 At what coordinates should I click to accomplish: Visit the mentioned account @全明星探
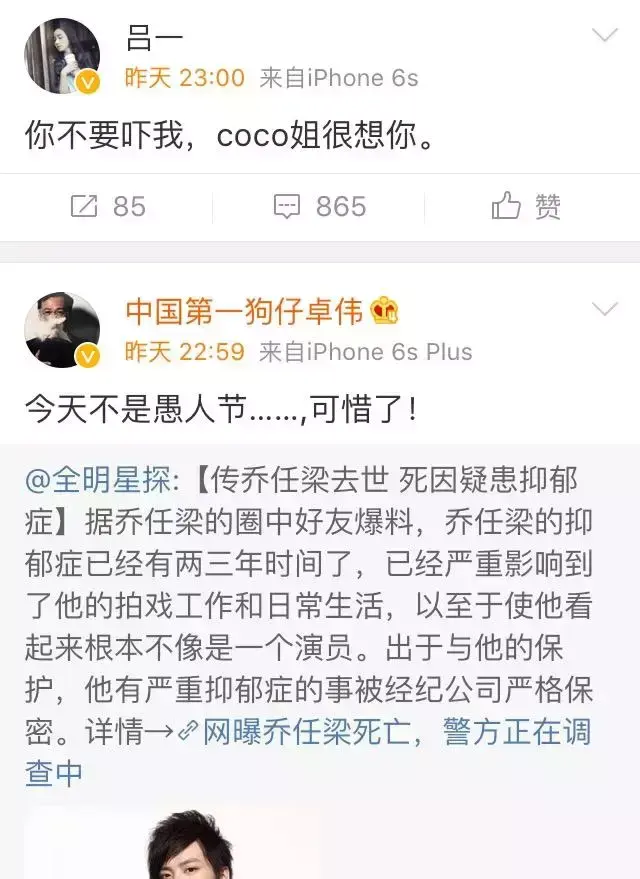[x=100, y=480]
